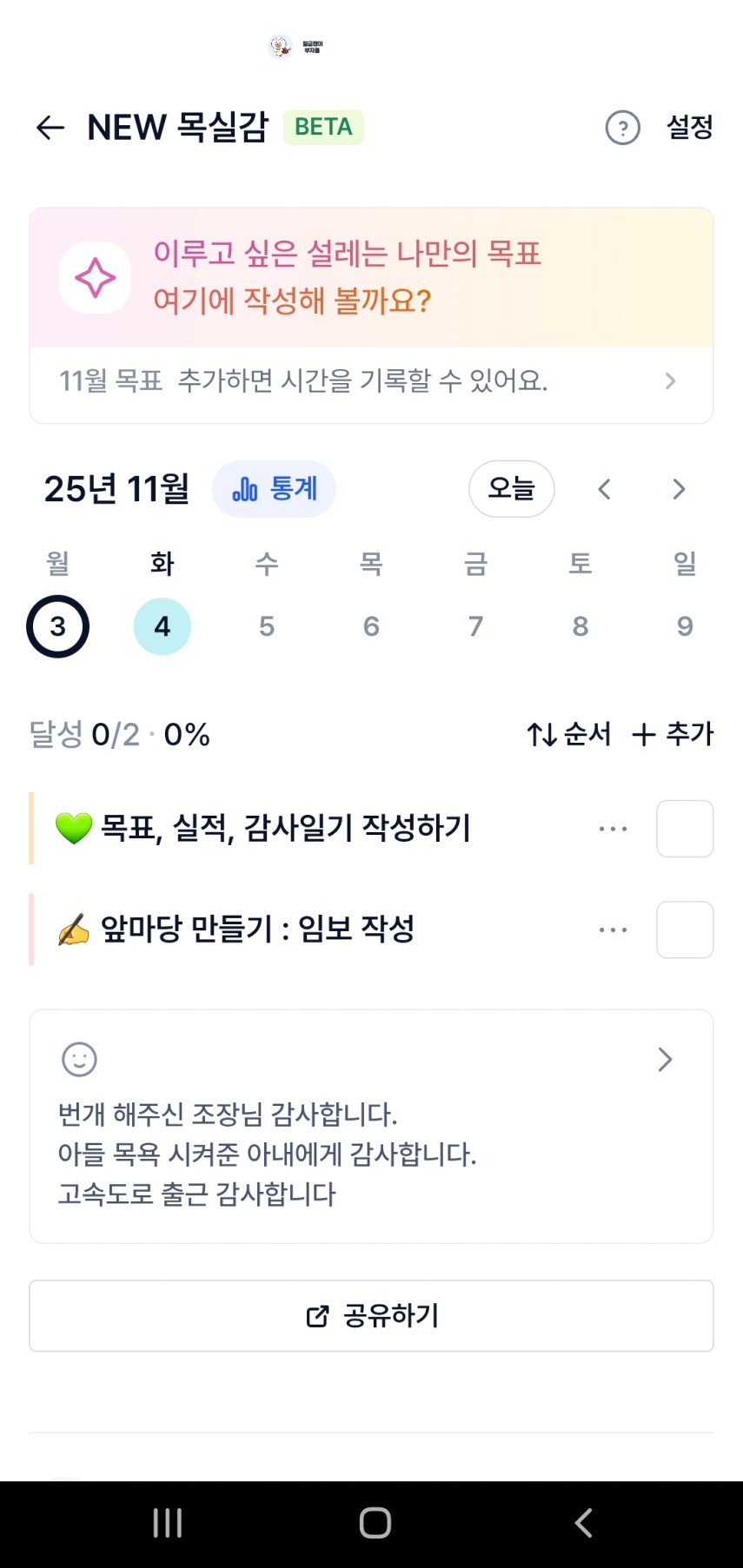Select Friday the 7th
The height and width of the screenshot is (1568, 743).
pos(475,626)
